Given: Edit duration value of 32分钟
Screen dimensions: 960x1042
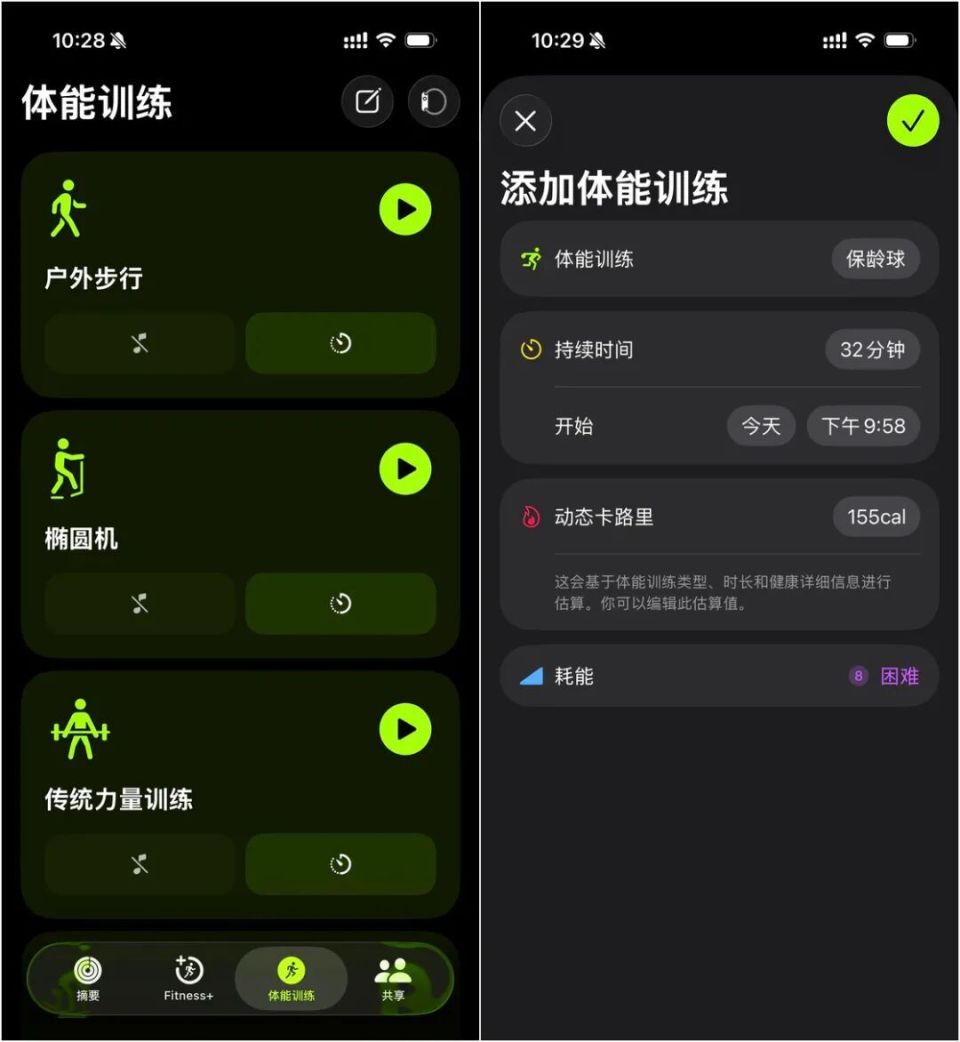Looking at the screenshot, I should point(877,350).
